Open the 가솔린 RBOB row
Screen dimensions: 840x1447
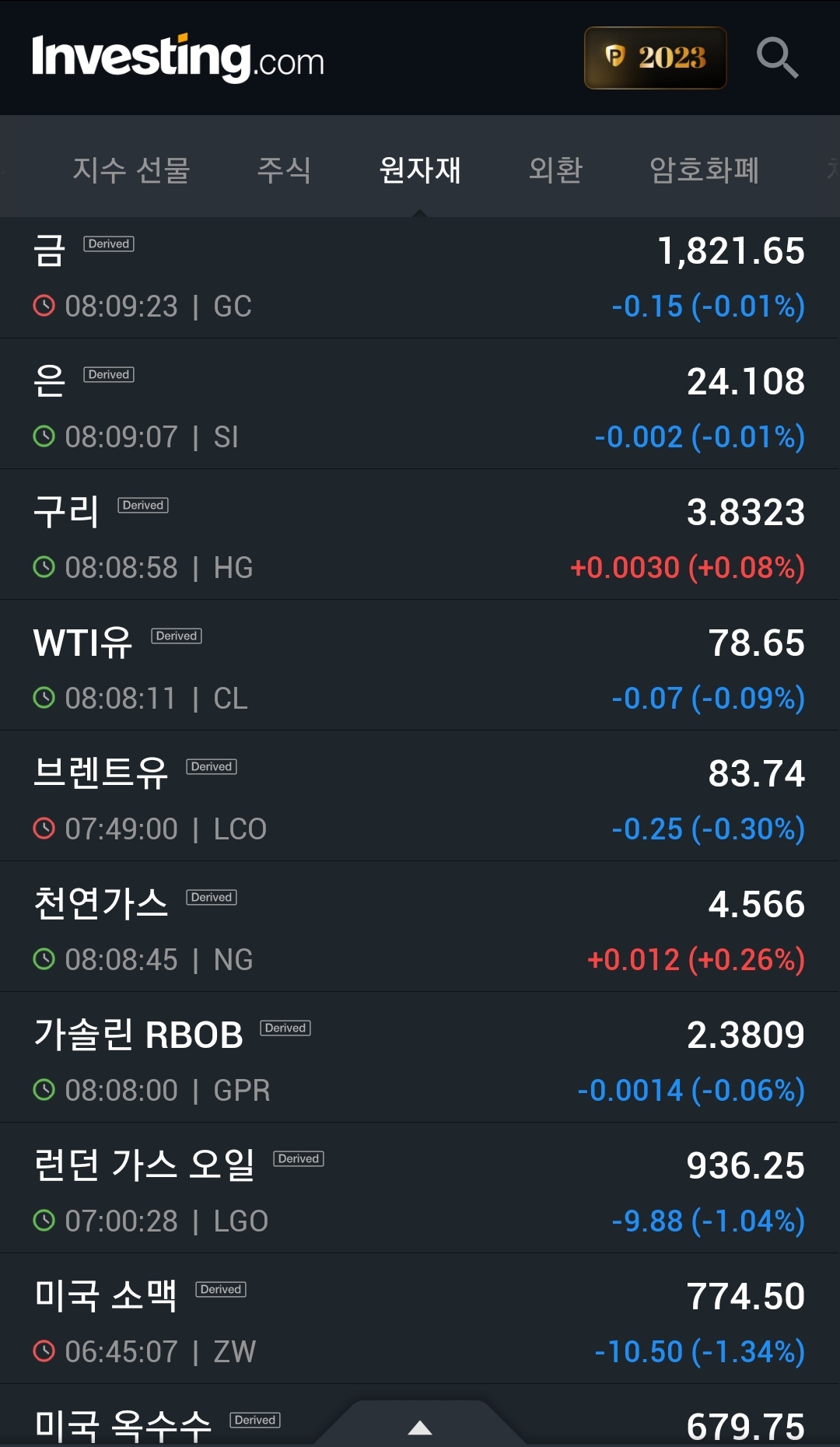tap(420, 1057)
